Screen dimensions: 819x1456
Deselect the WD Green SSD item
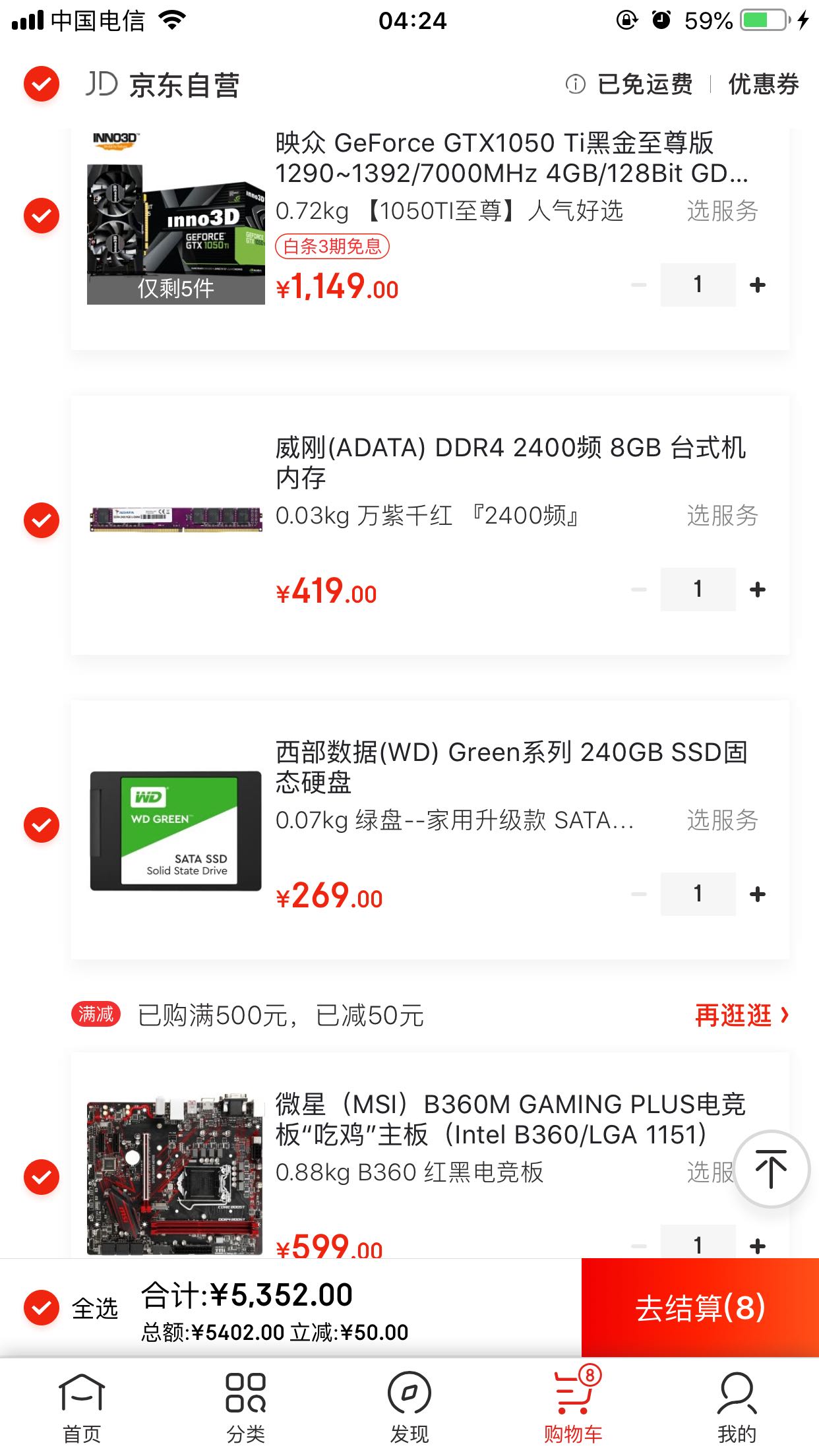click(42, 825)
